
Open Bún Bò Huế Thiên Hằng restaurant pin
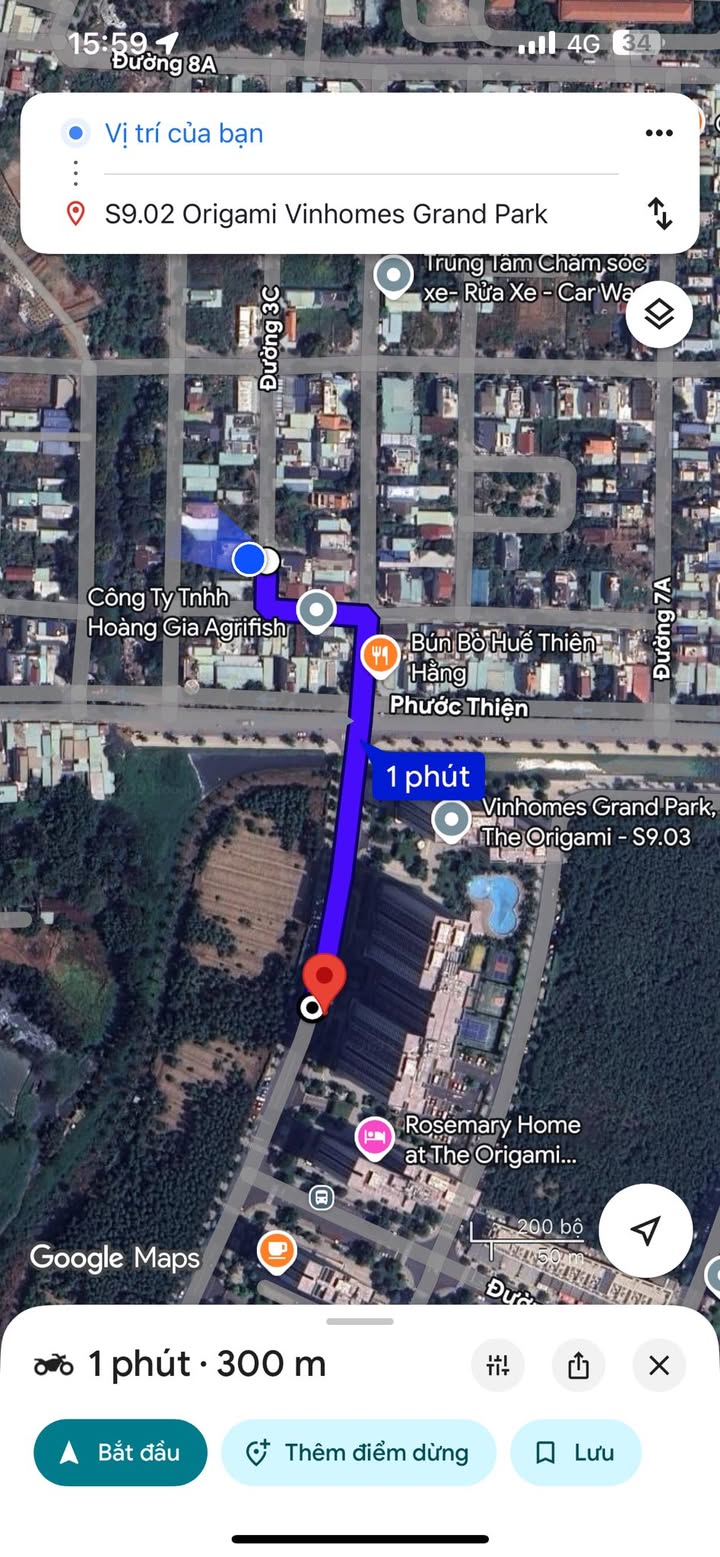point(380,657)
